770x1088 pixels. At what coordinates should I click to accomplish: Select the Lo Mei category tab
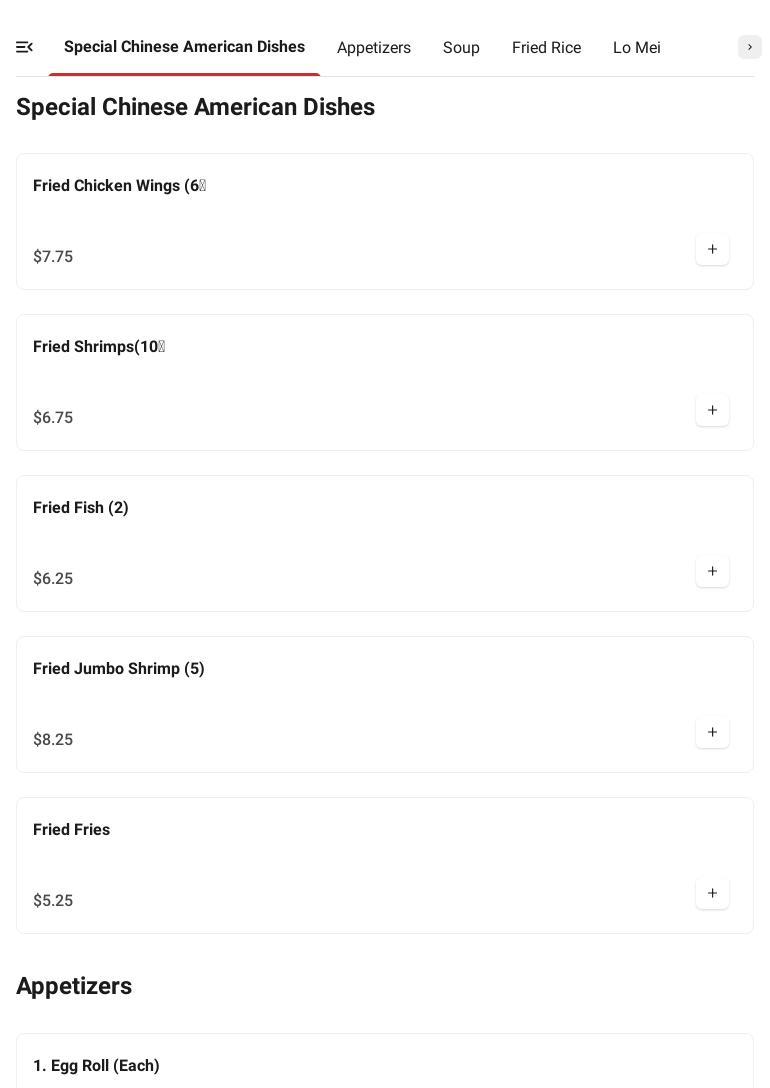pos(636,48)
